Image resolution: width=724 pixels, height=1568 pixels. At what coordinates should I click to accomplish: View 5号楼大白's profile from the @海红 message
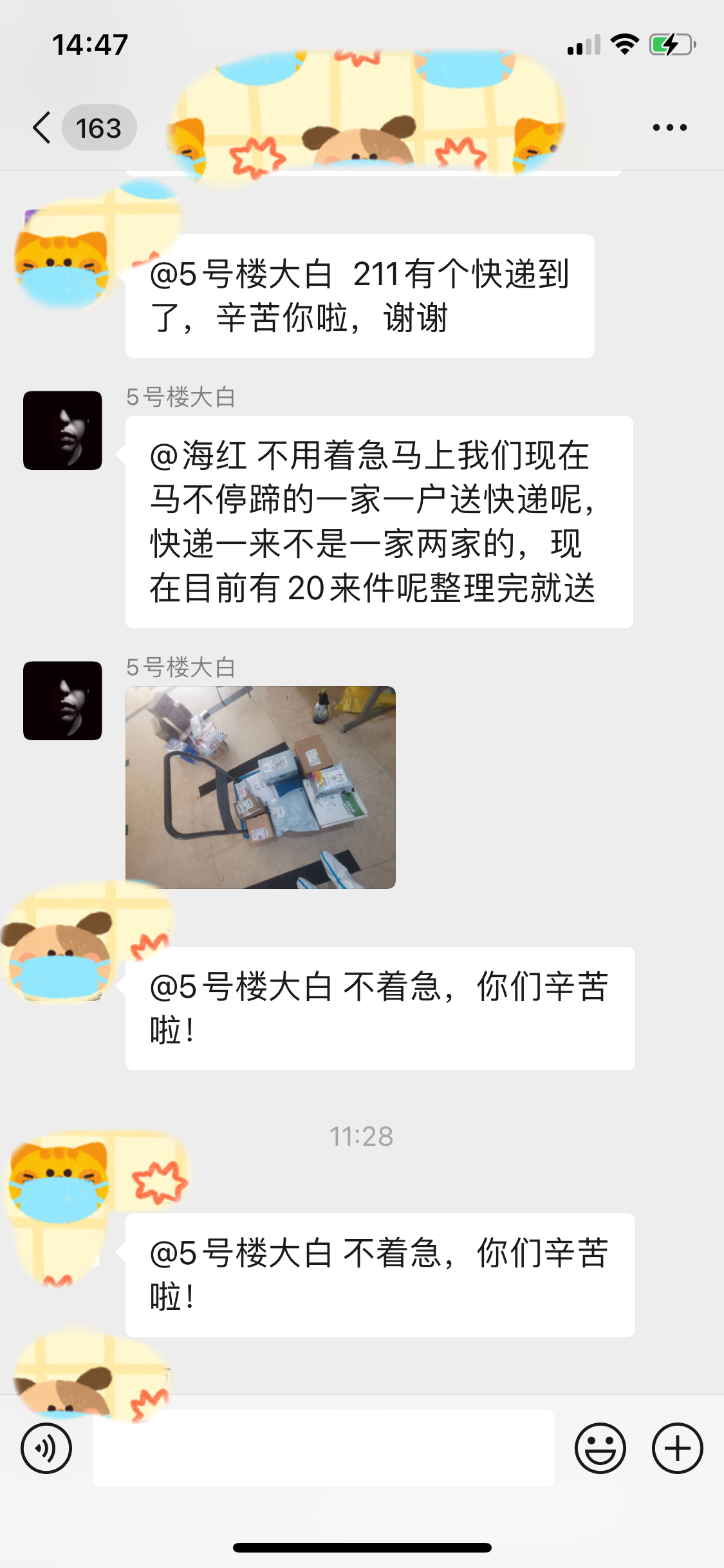62,431
